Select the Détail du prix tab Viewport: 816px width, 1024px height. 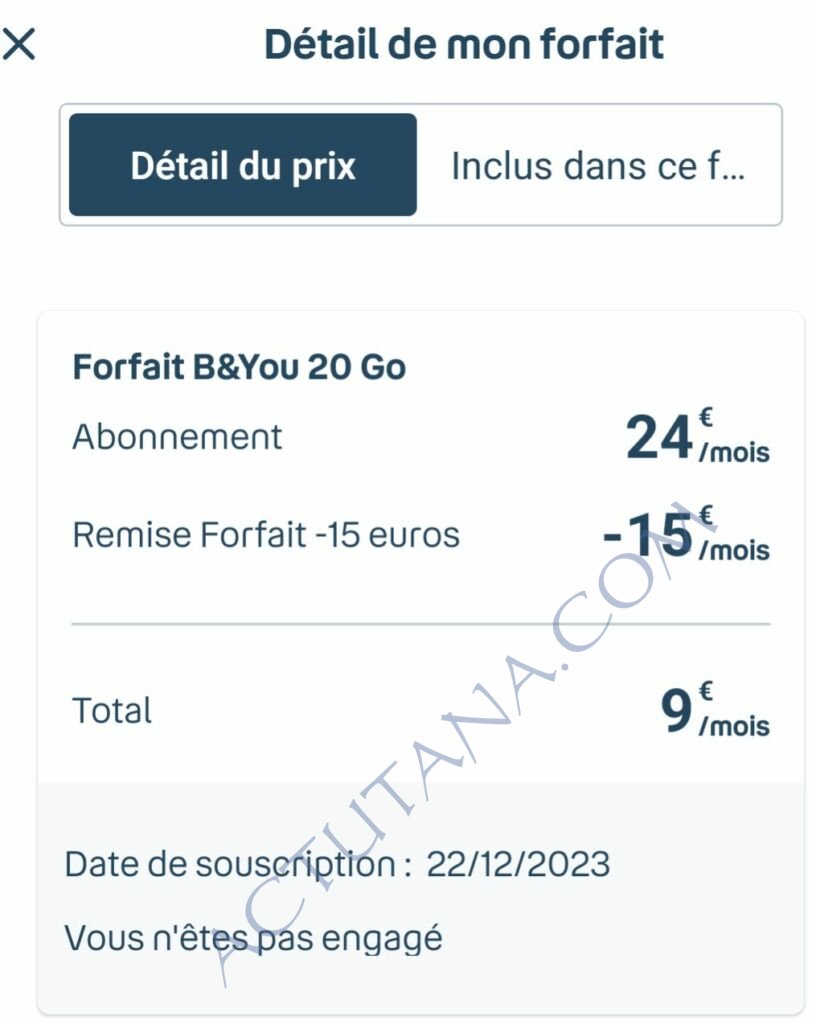(x=243, y=165)
